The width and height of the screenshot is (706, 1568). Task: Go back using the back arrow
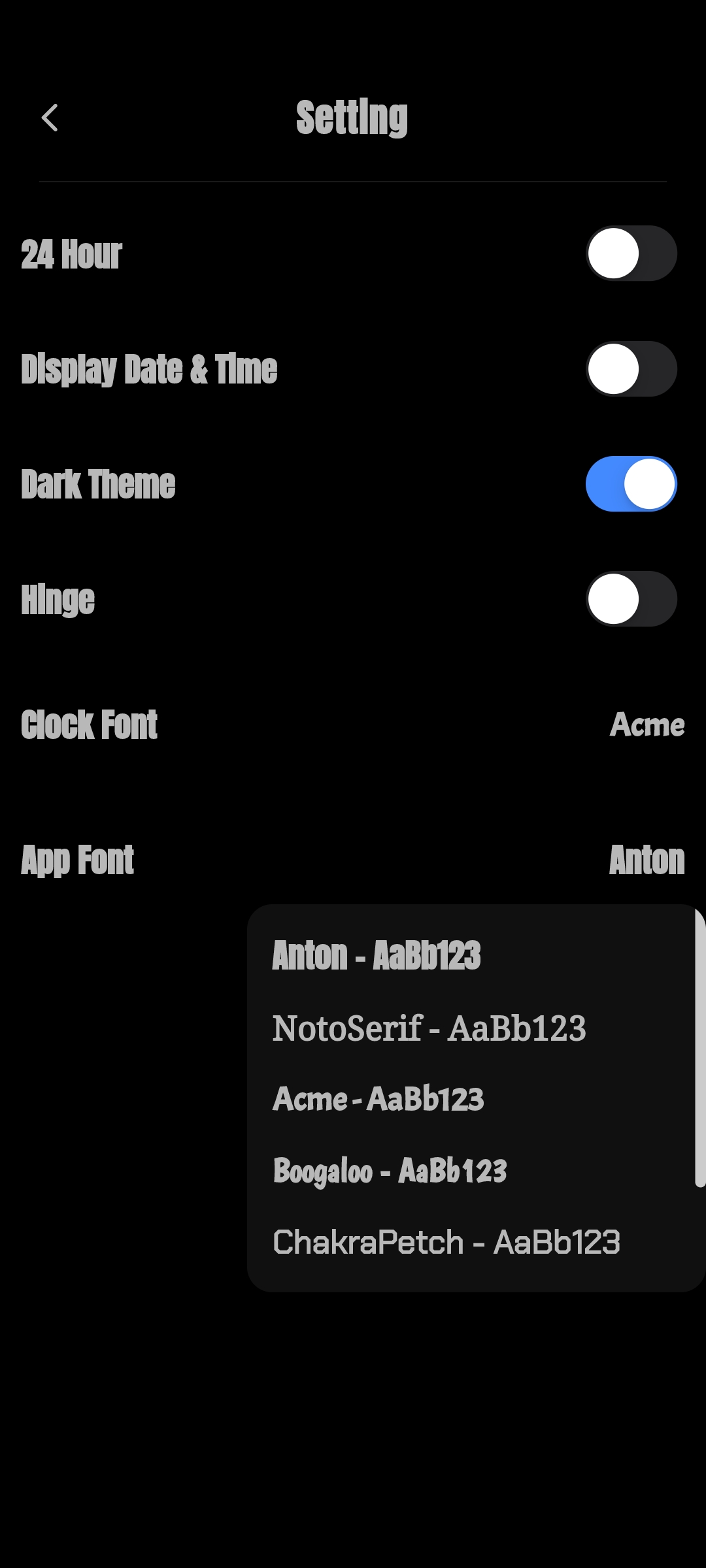50,118
